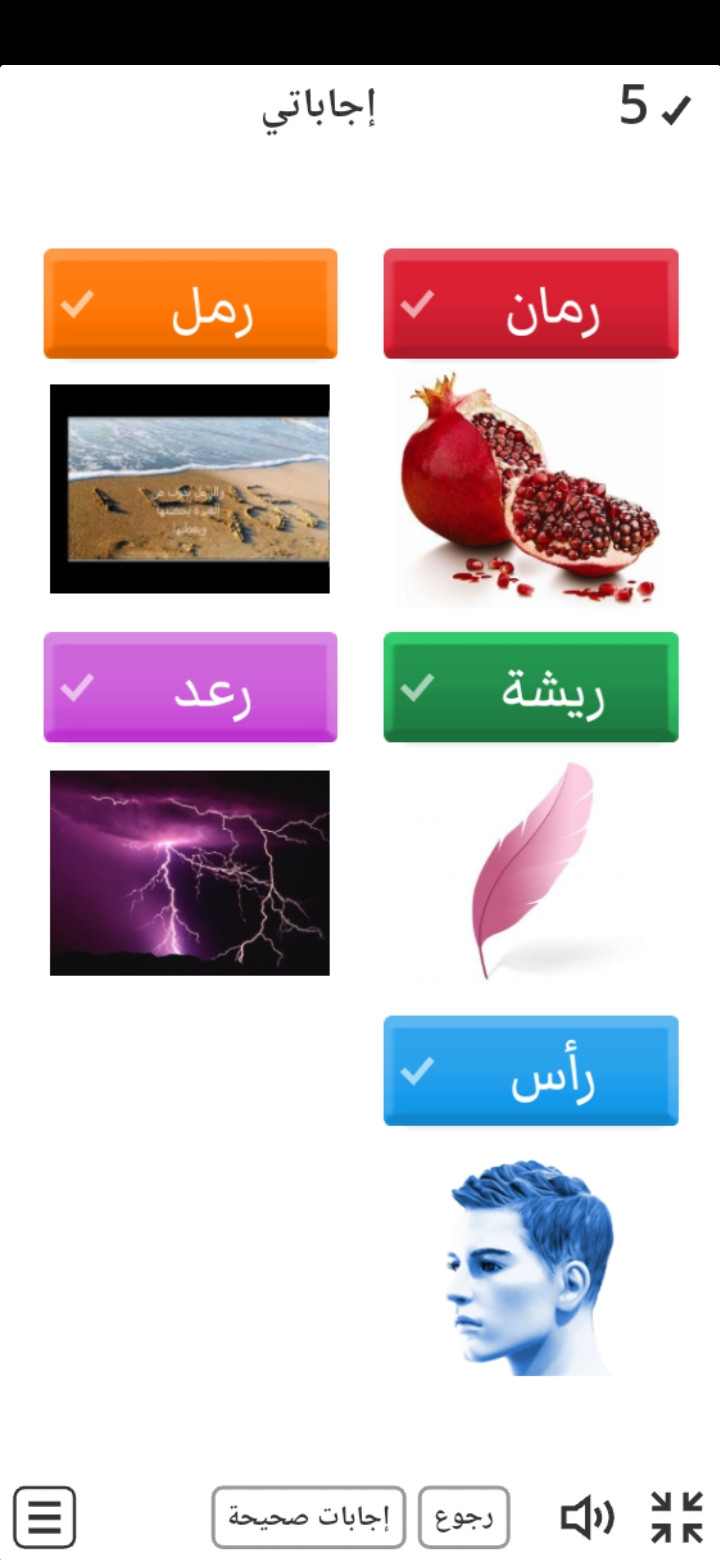720x1560 pixels.
Task: Select the رمان answer card
Action: pyautogui.click(x=531, y=303)
